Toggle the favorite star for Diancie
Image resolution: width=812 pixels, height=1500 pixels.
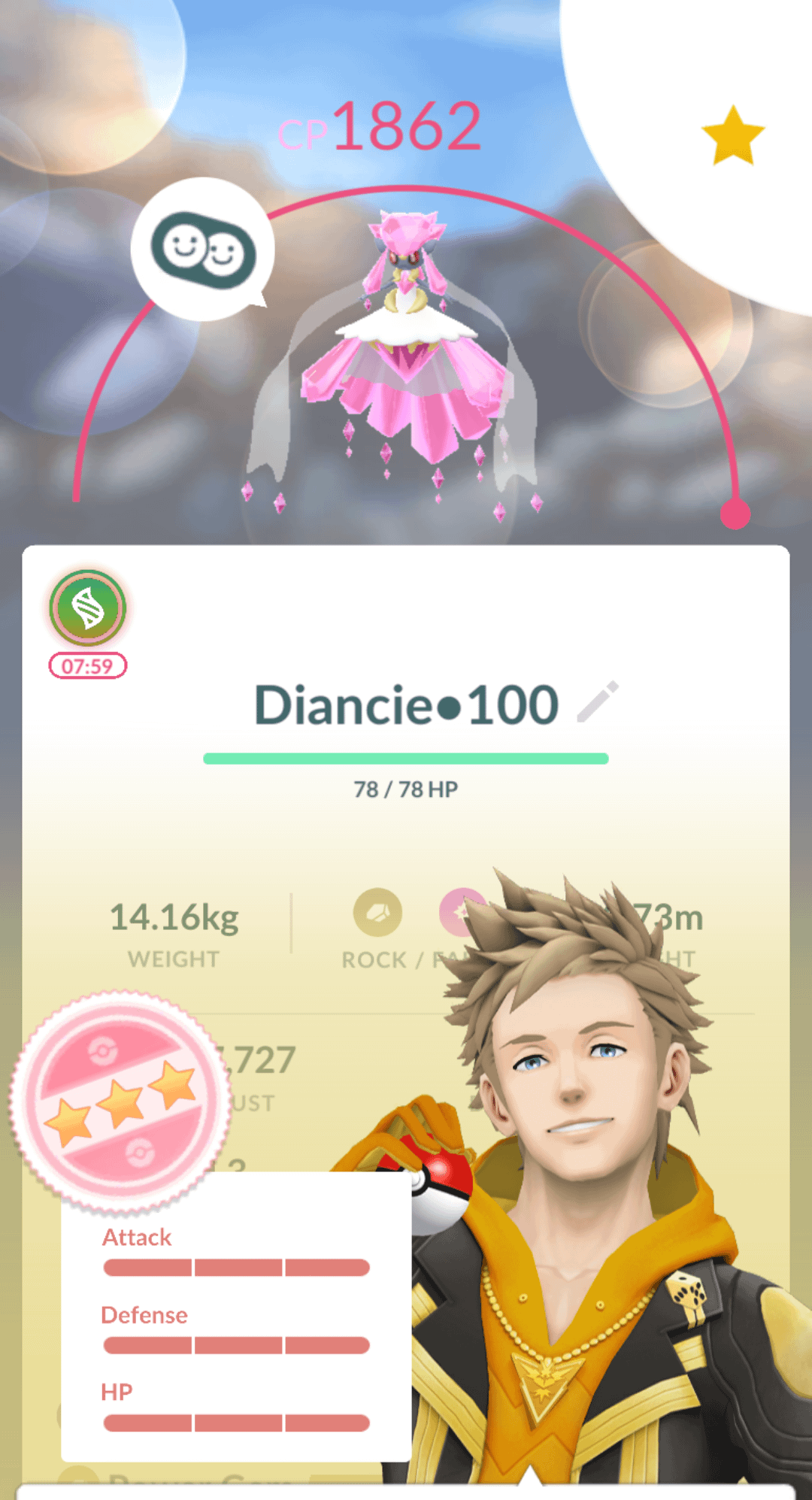click(732, 136)
